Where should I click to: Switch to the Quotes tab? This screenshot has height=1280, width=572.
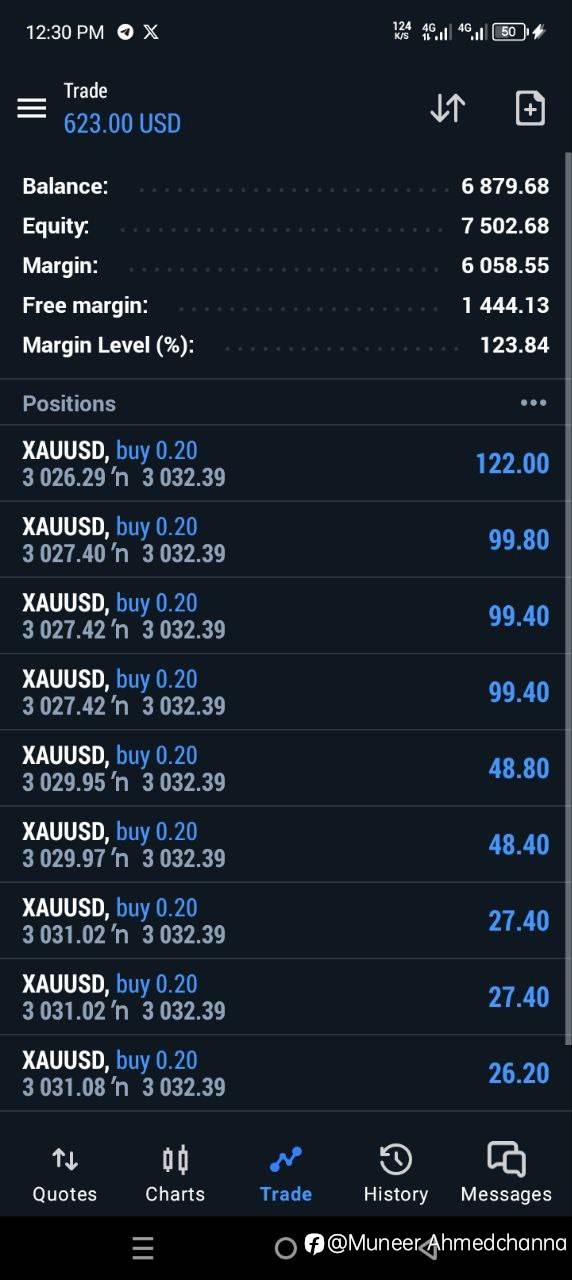65,1174
